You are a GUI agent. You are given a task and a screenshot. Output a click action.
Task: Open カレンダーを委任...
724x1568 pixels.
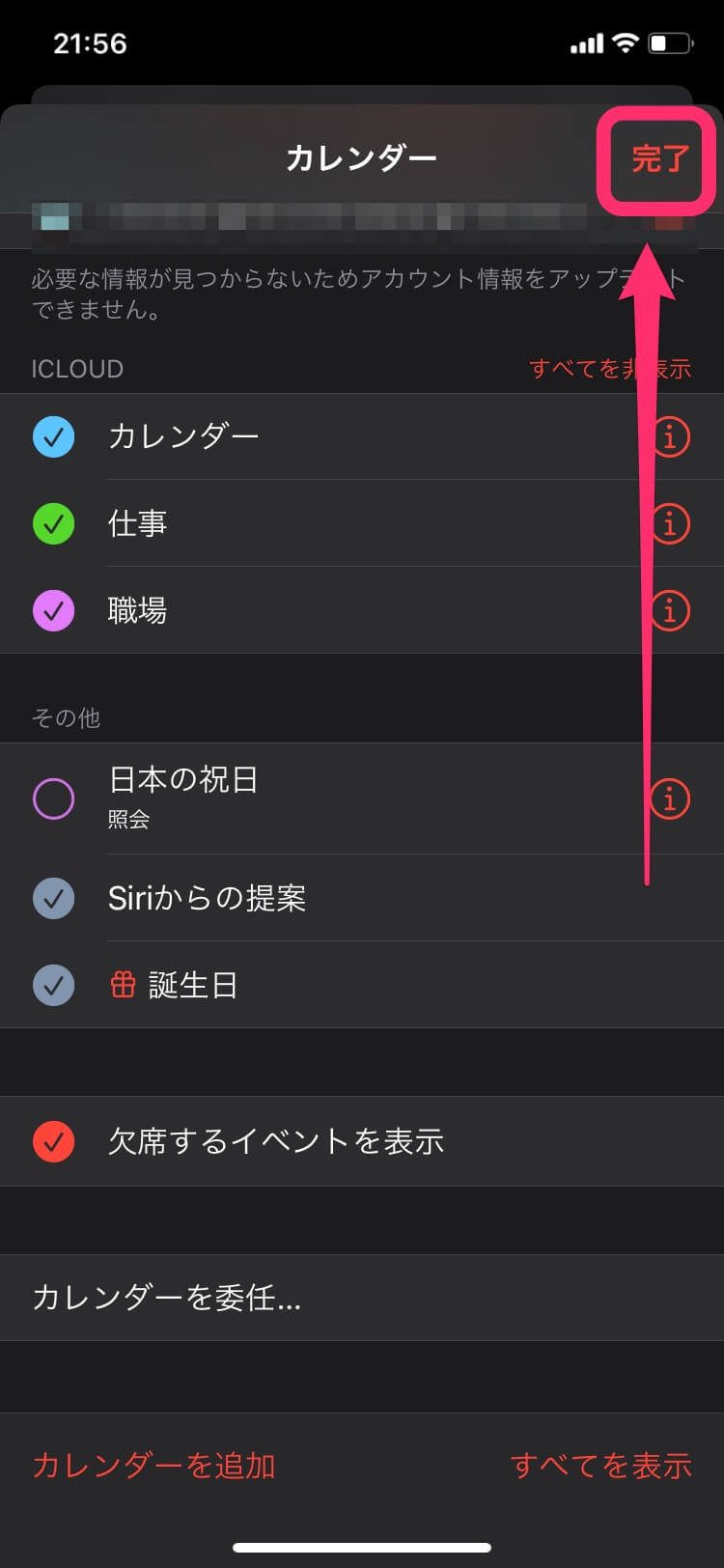(x=167, y=1298)
